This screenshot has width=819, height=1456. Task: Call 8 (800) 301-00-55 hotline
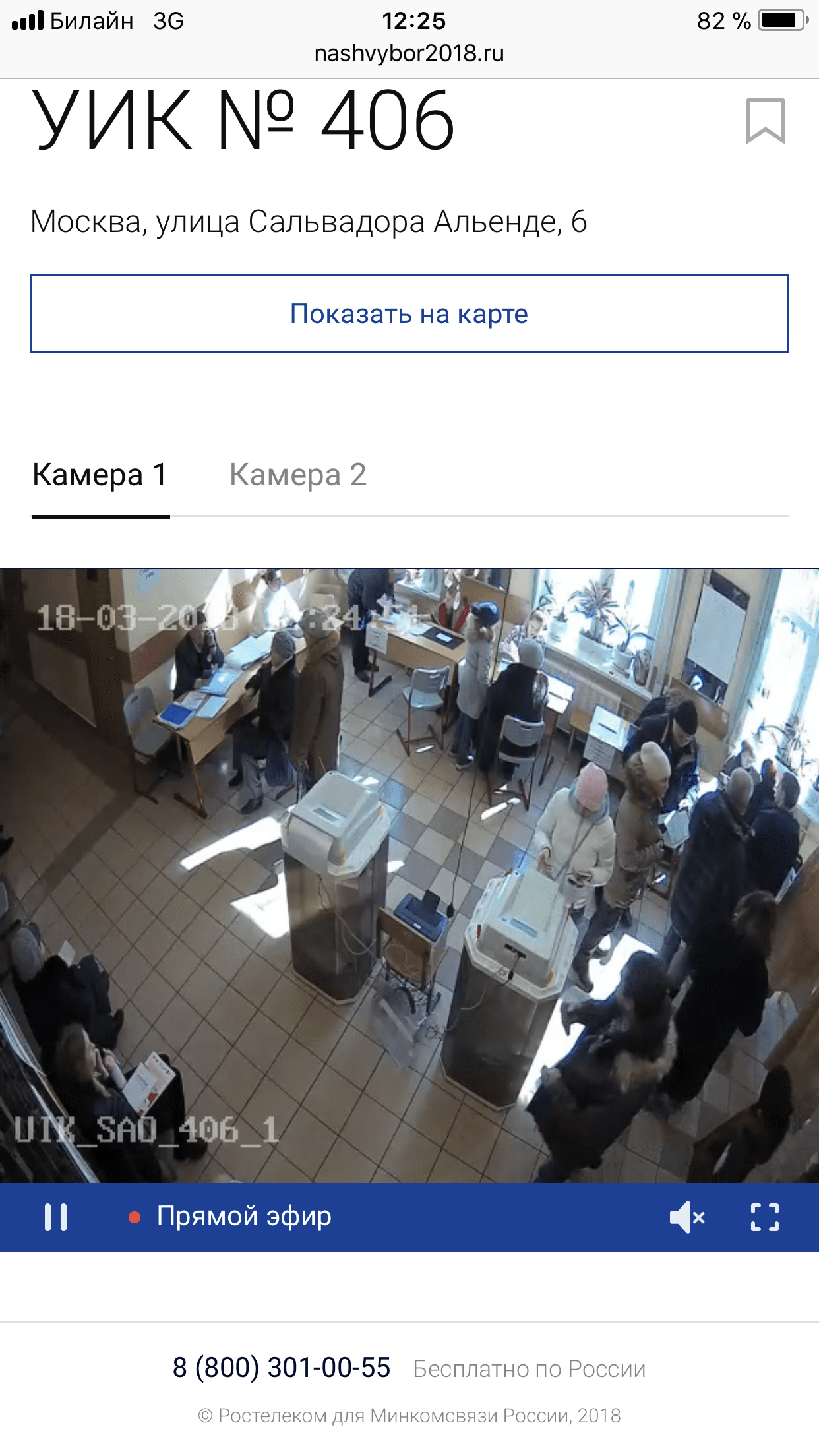[x=282, y=1368]
